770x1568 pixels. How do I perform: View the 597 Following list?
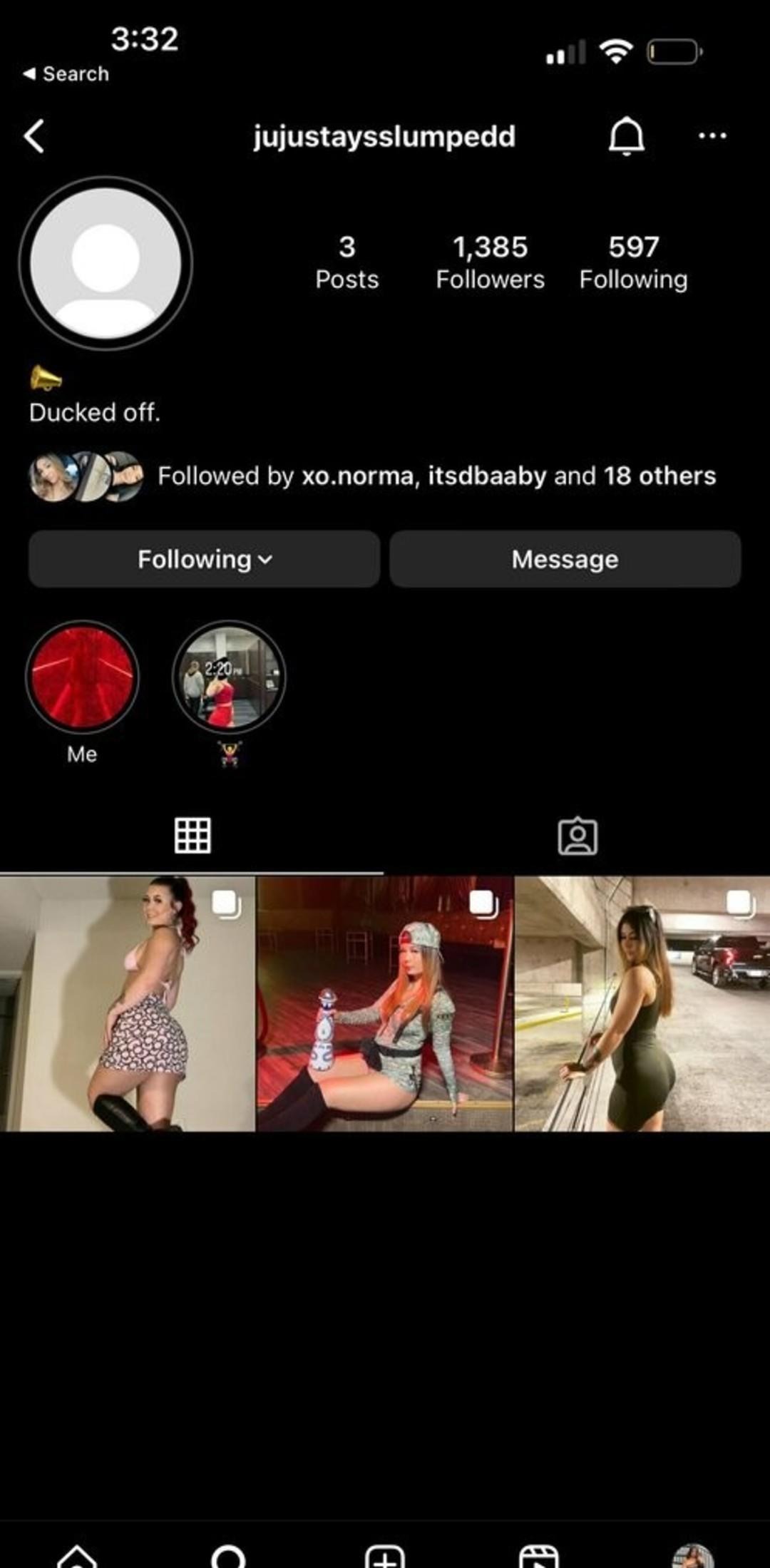(633, 262)
